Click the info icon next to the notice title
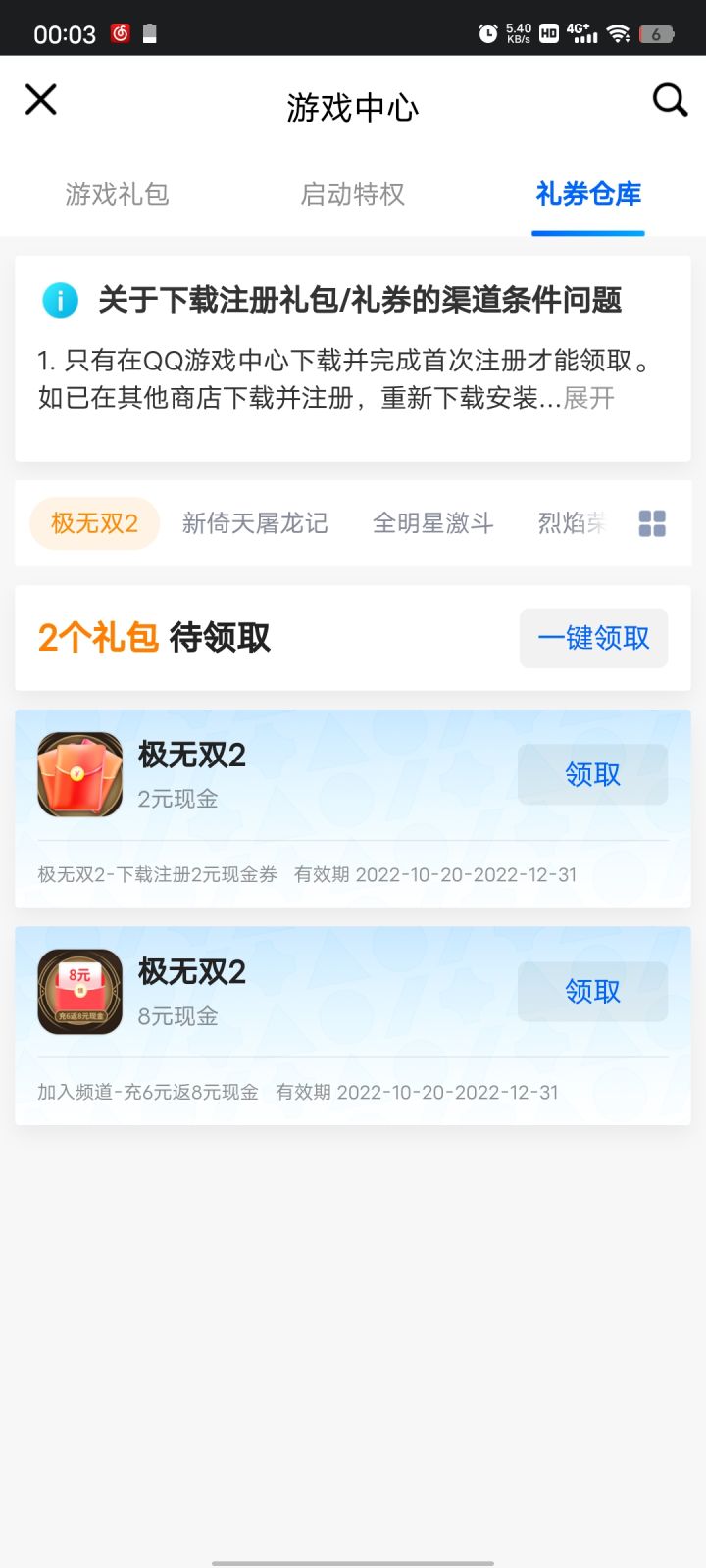Image resolution: width=706 pixels, height=1568 pixels. coord(60,301)
